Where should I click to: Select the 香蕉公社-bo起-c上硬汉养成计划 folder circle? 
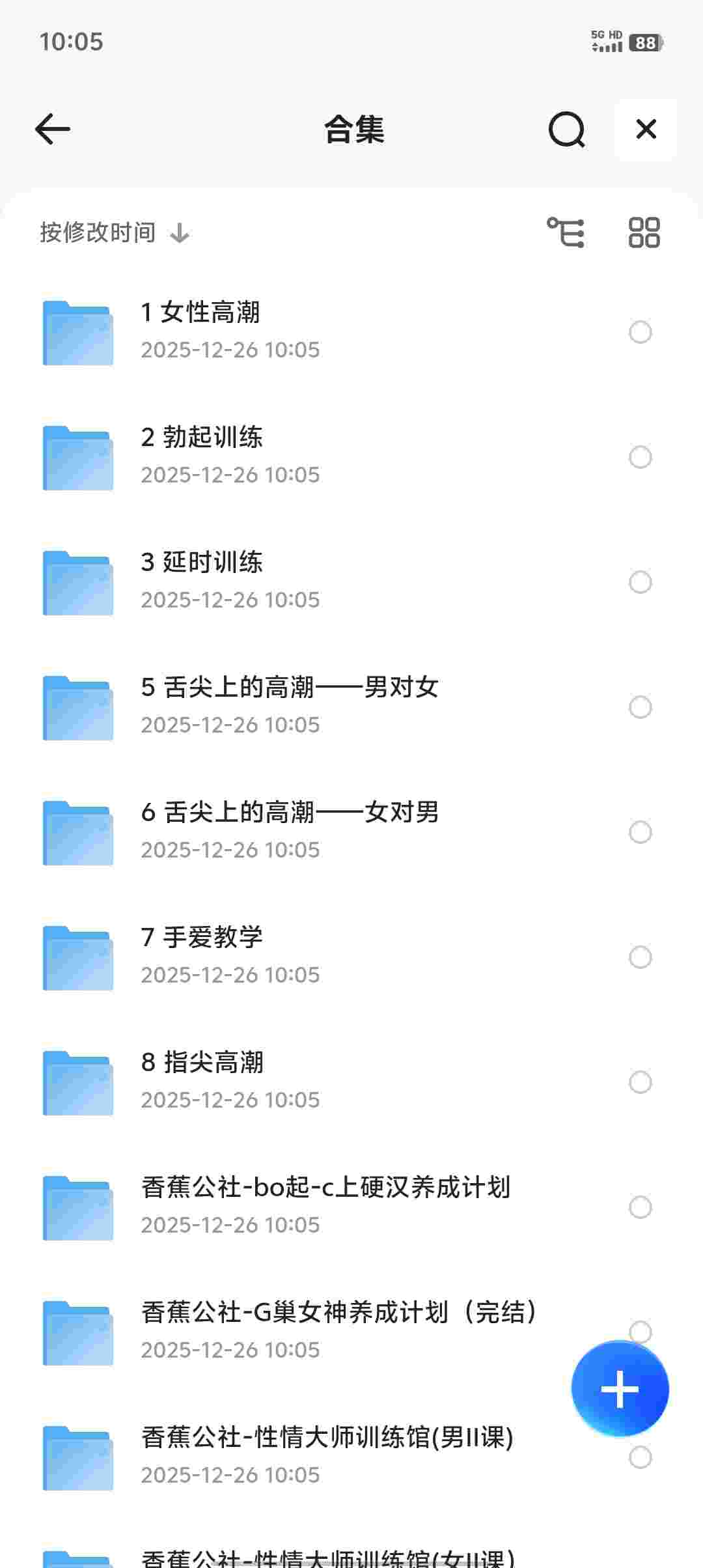tap(640, 1207)
